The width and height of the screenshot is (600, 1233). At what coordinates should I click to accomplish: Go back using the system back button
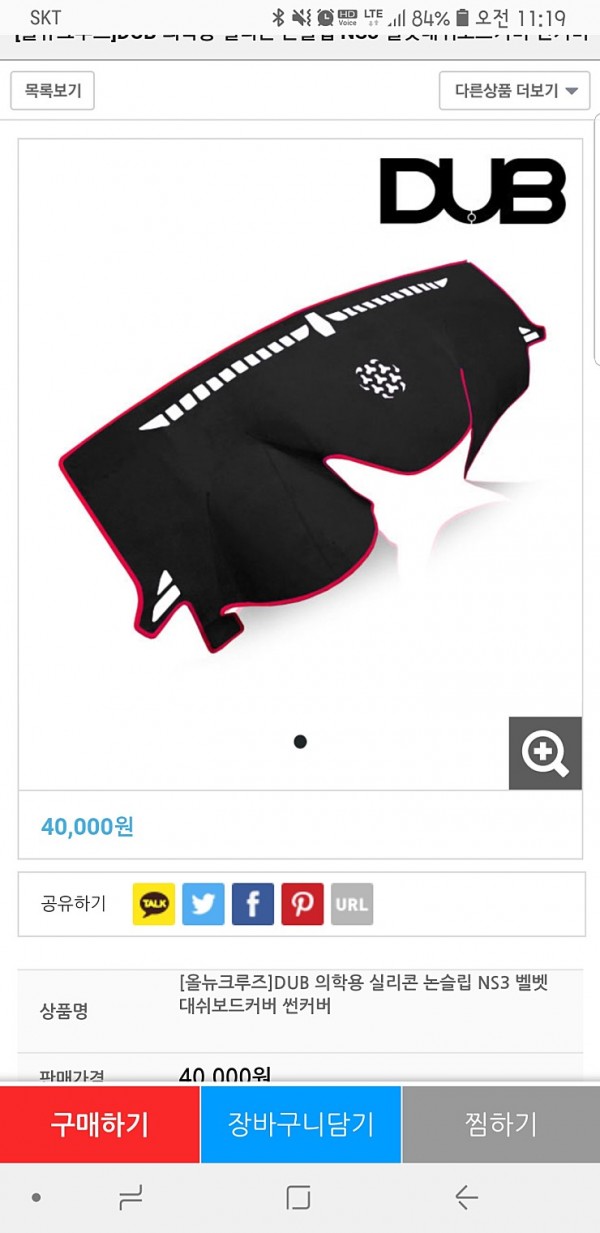[x=466, y=1197]
